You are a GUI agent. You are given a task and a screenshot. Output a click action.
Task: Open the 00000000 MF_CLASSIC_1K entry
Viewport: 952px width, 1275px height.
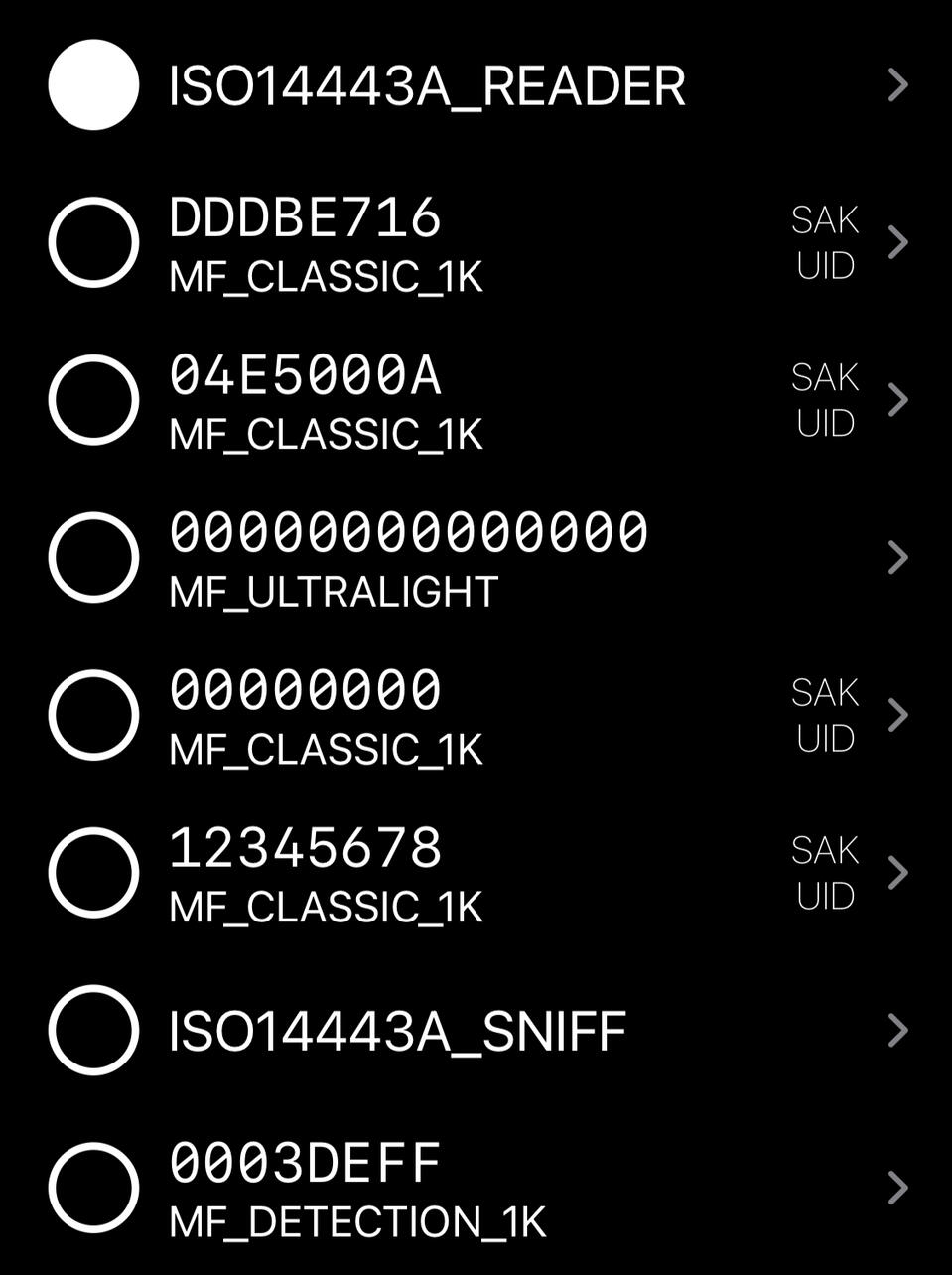[897, 715]
